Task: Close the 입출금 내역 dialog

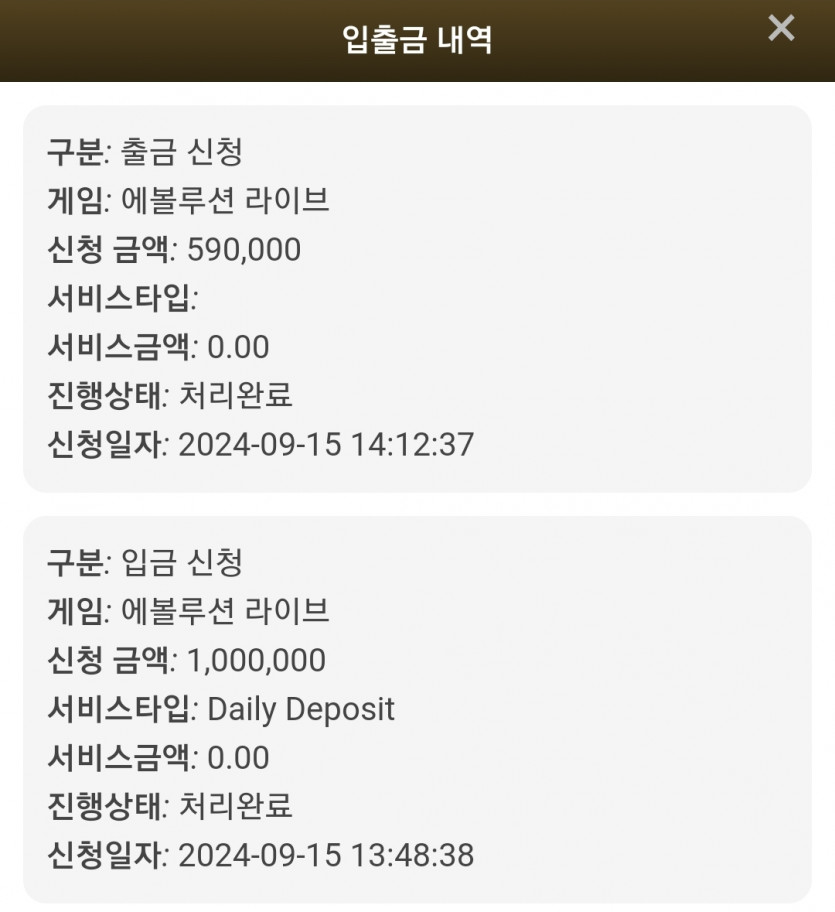Action: tap(781, 28)
